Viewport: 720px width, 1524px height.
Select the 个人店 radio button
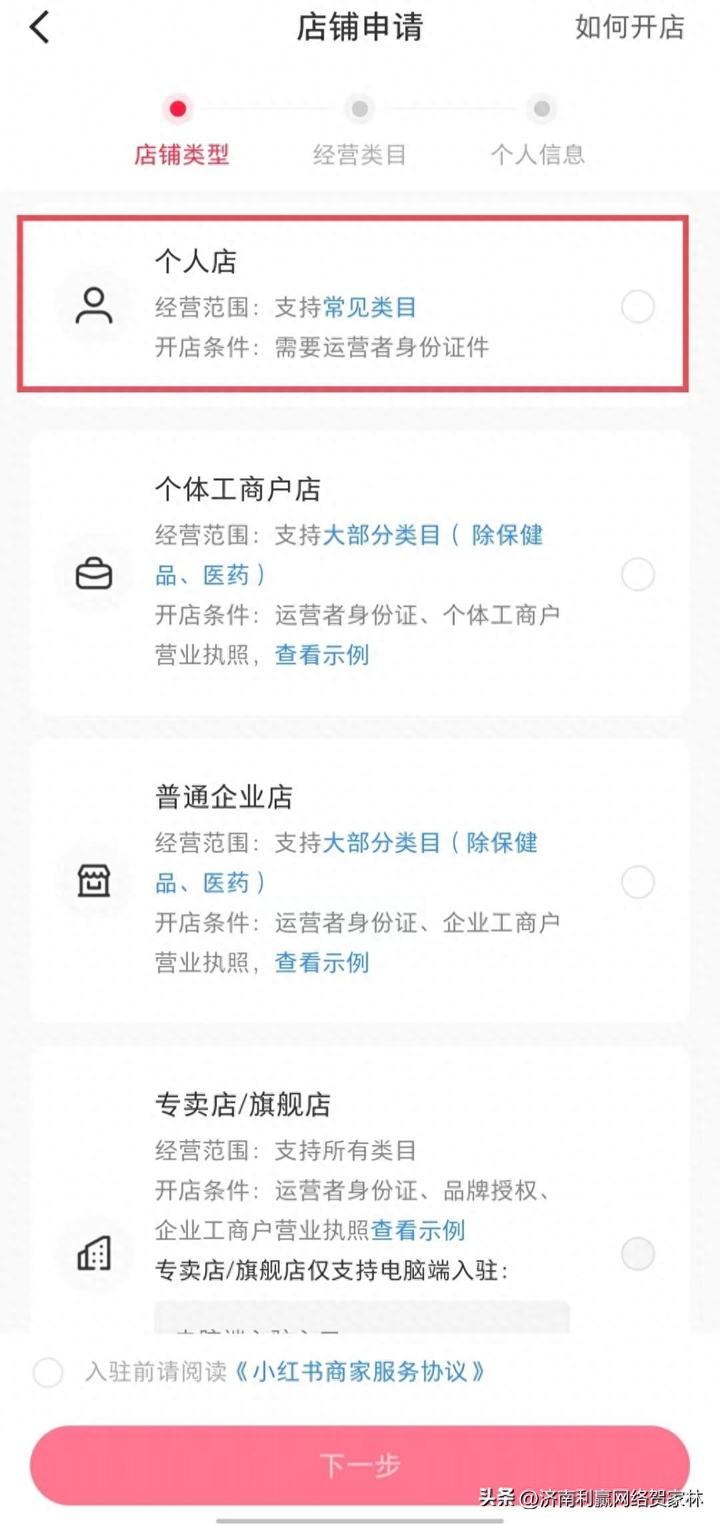click(637, 306)
